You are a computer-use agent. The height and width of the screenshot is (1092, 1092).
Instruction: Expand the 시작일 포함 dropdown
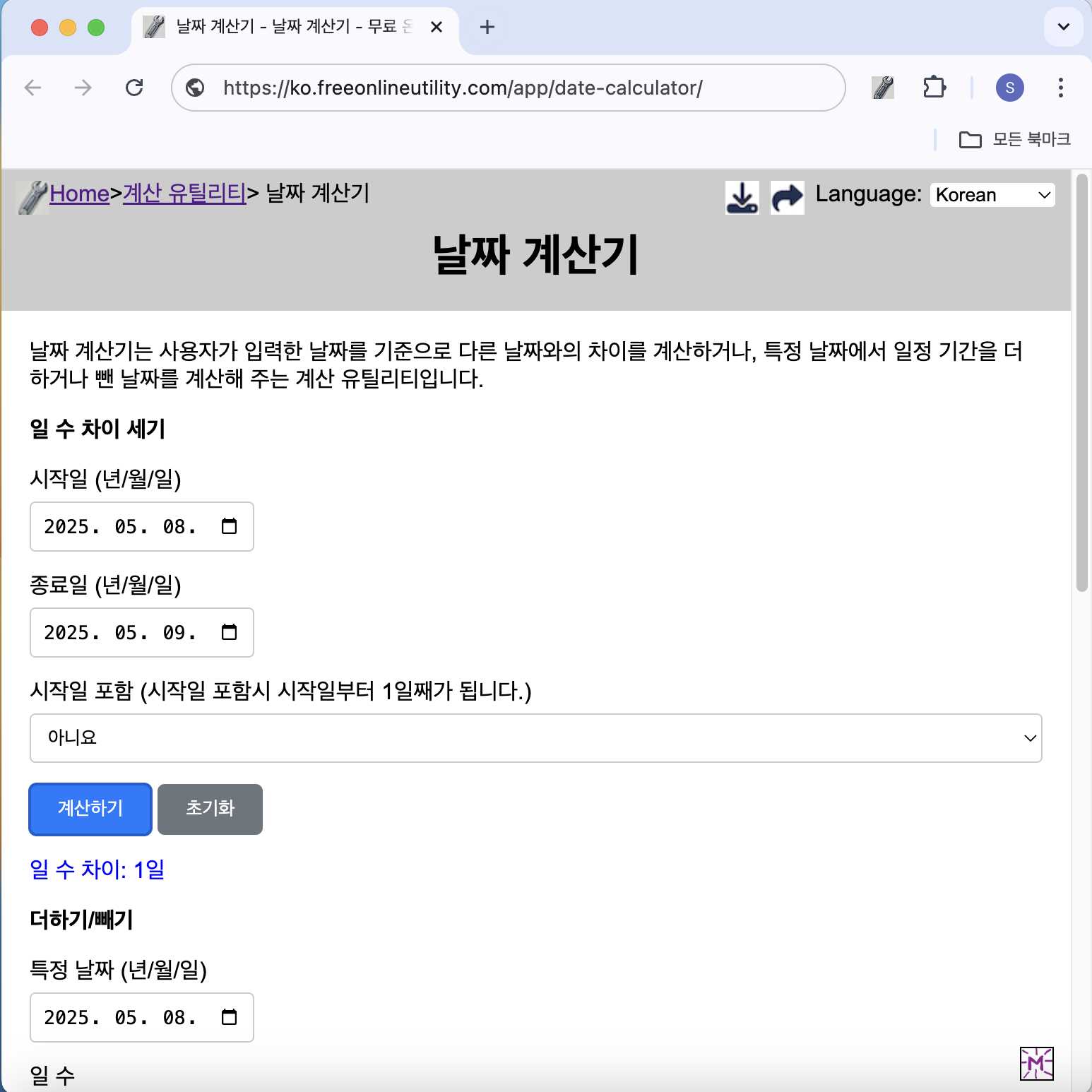coord(535,738)
